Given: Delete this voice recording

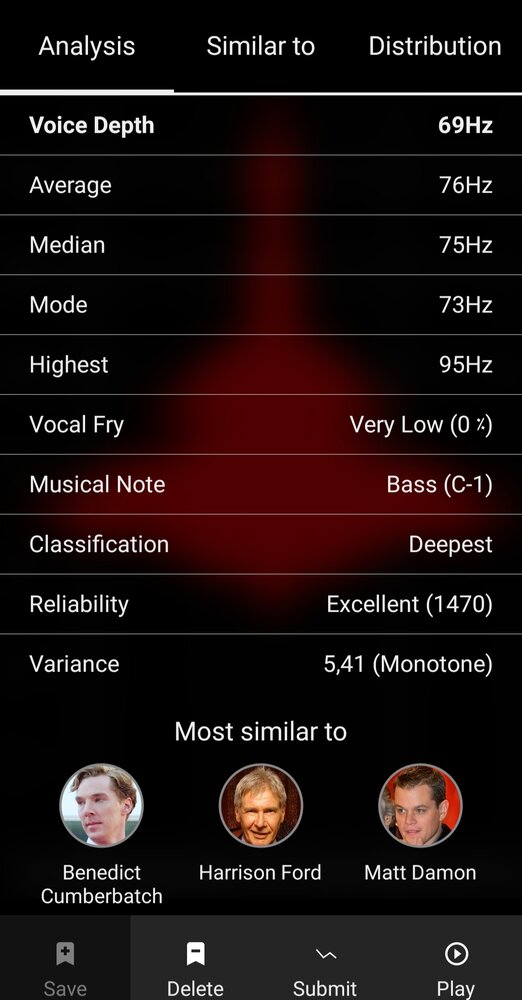Looking at the screenshot, I should [x=195, y=958].
